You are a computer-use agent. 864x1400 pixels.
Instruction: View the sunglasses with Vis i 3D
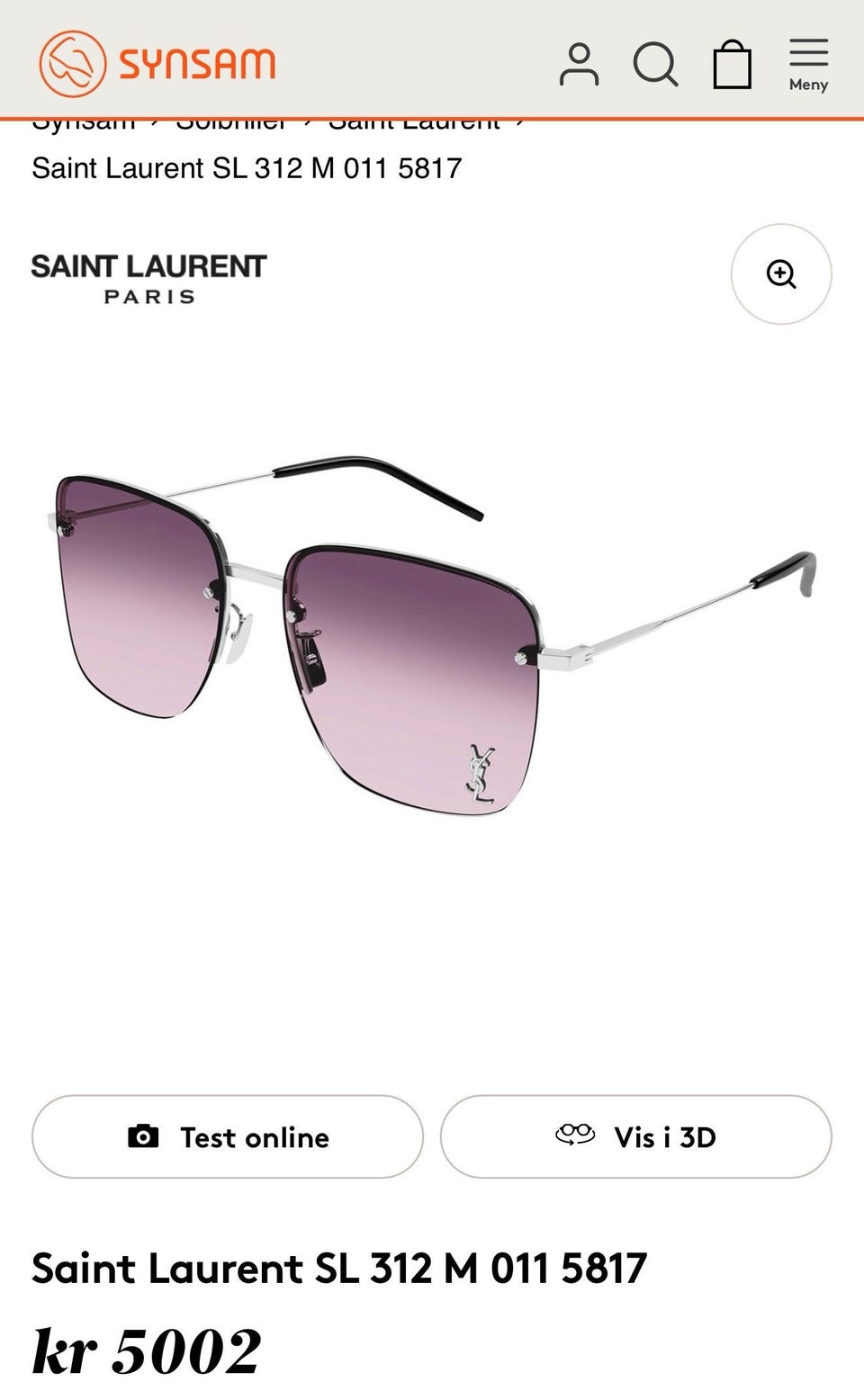pyautogui.click(x=636, y=1136)
